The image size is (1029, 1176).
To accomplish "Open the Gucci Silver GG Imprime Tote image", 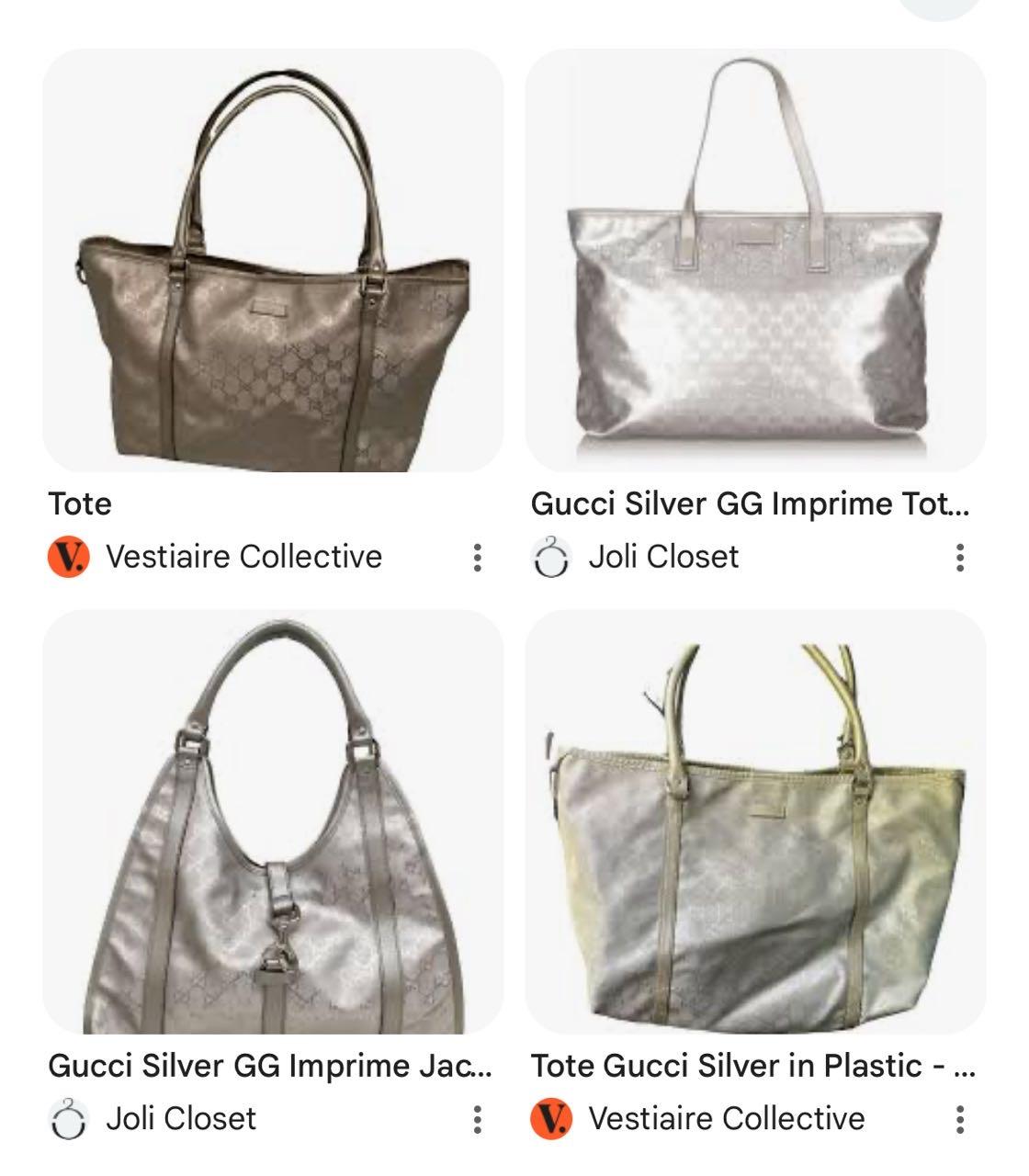I will [755, 261].
